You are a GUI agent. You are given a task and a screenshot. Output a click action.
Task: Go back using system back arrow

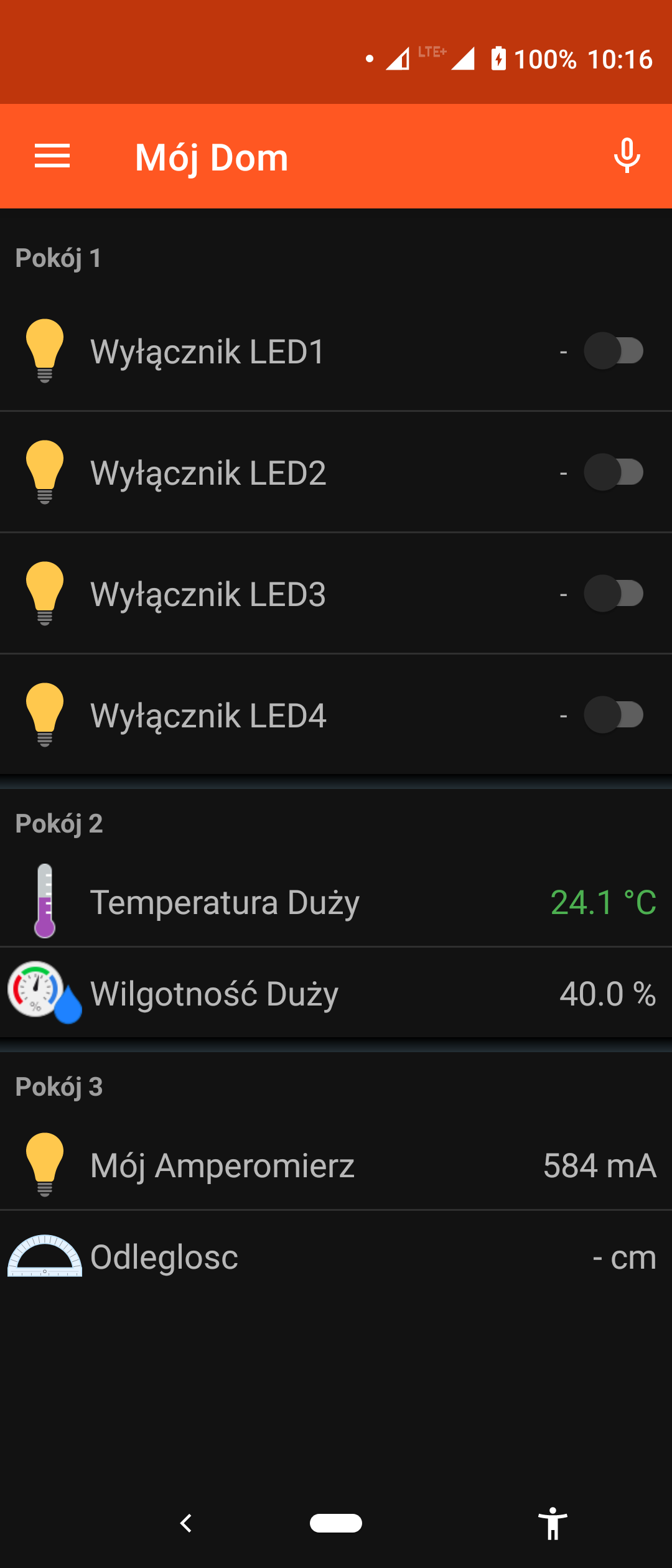click(x=185, y=1523)
